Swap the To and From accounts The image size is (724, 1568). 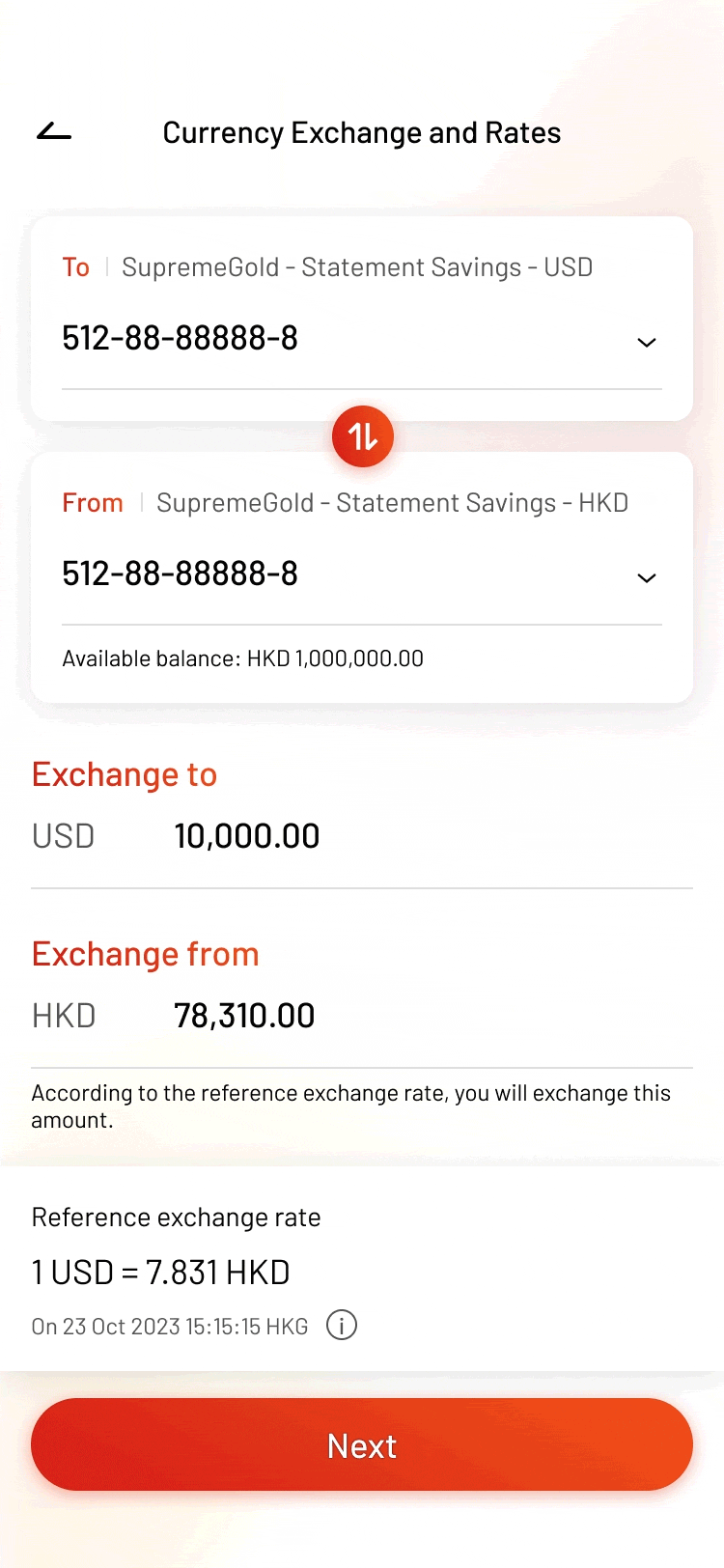click(362, 436)
